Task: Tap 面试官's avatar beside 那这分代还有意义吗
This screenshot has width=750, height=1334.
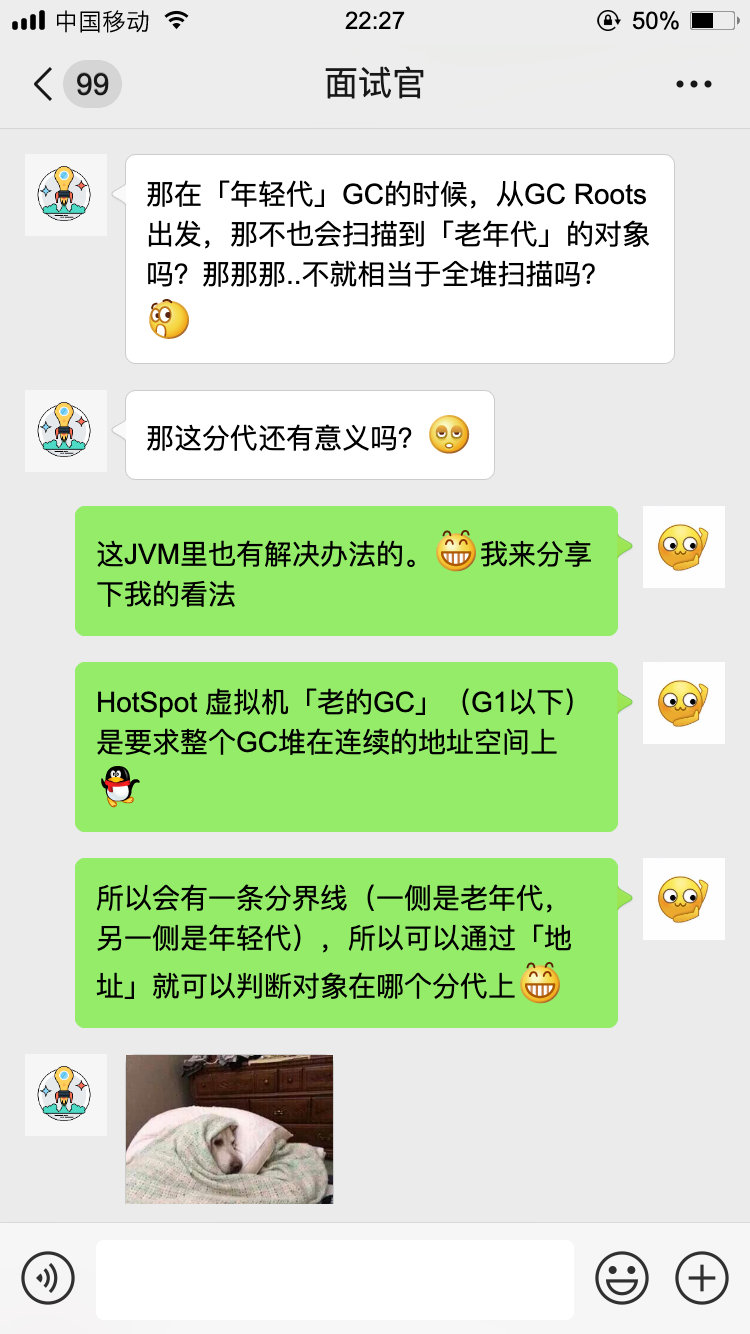Action: coord(65,430)
